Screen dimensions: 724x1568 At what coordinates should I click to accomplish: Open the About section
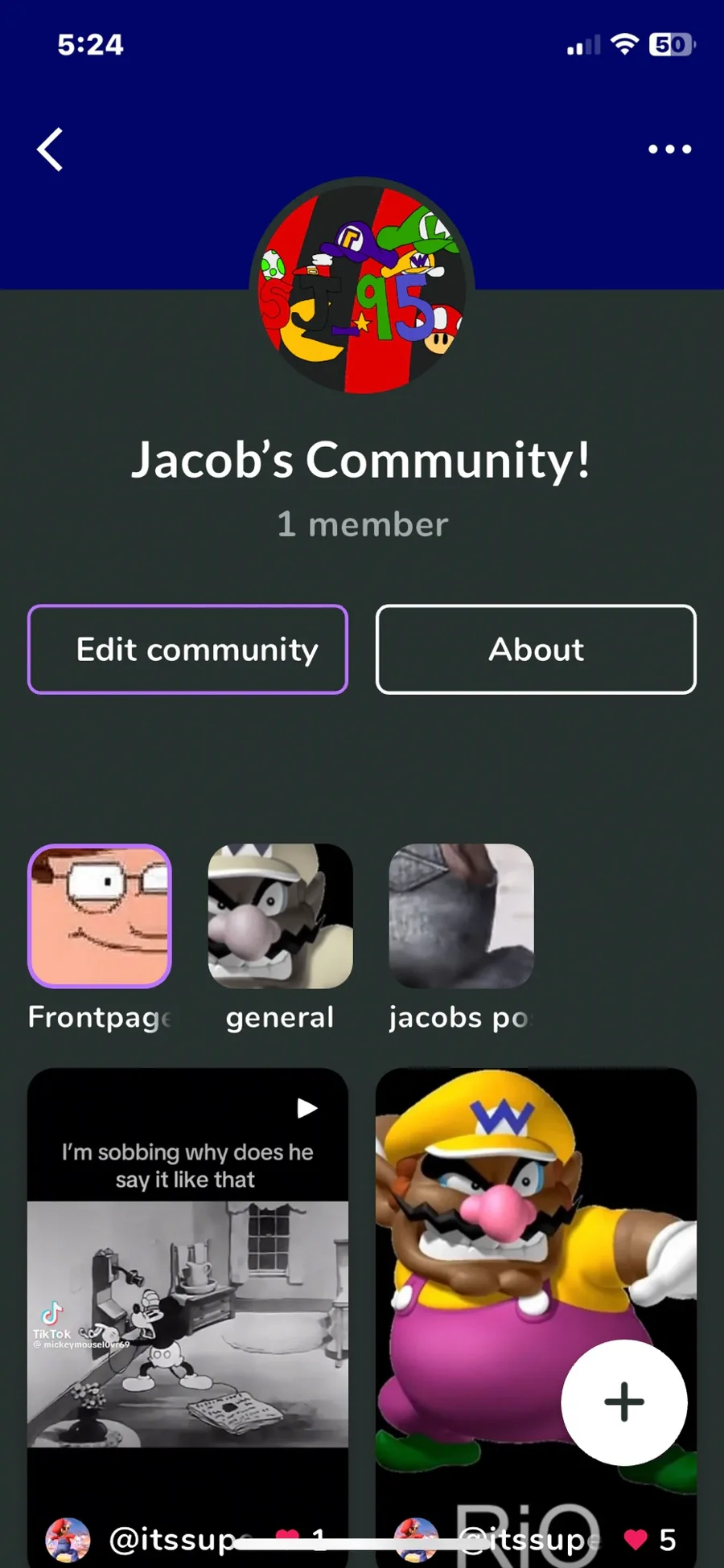[x=536, y=649]
